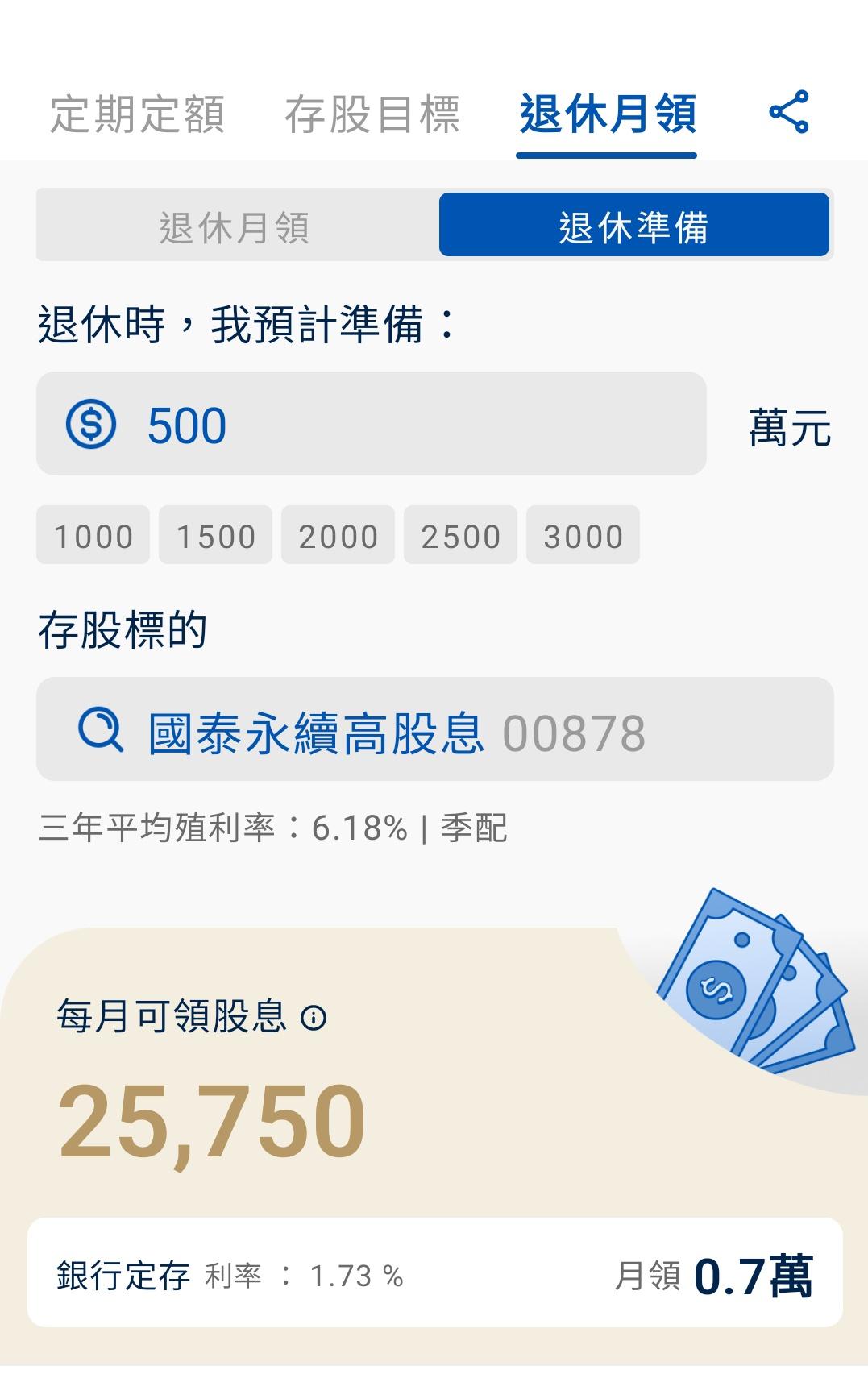Pick the 3000 quick amount

(x=584, y=535)
